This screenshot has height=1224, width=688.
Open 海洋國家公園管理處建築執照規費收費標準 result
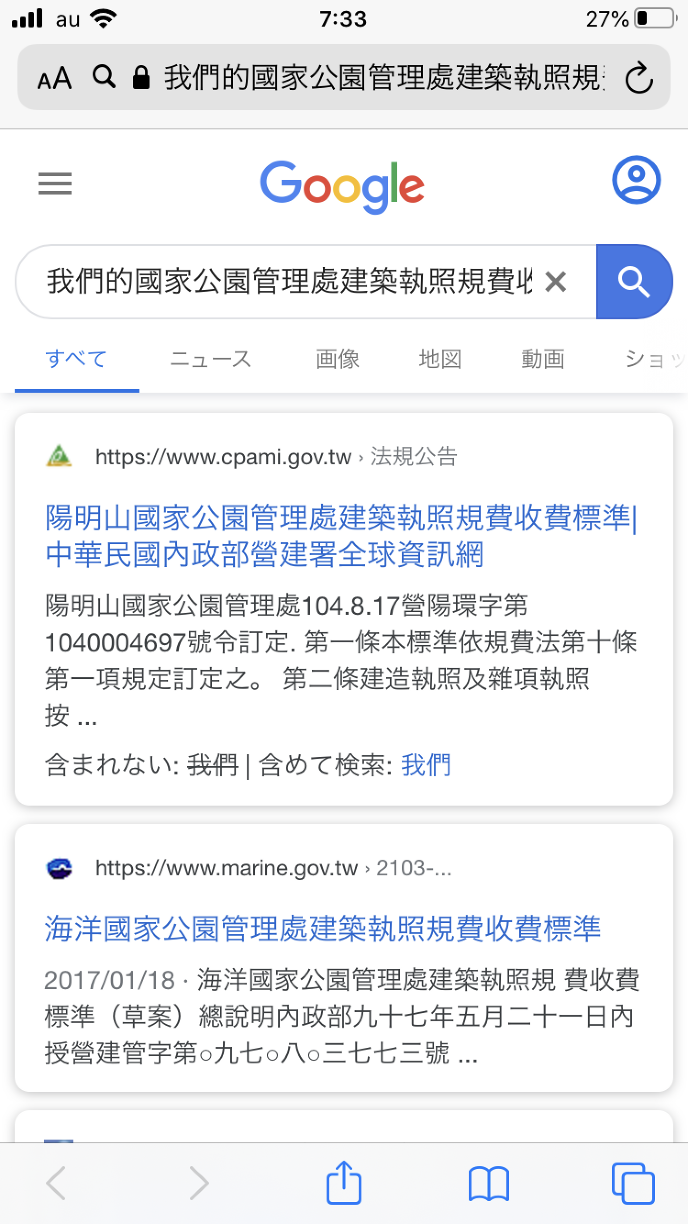[x=322, y=928]
